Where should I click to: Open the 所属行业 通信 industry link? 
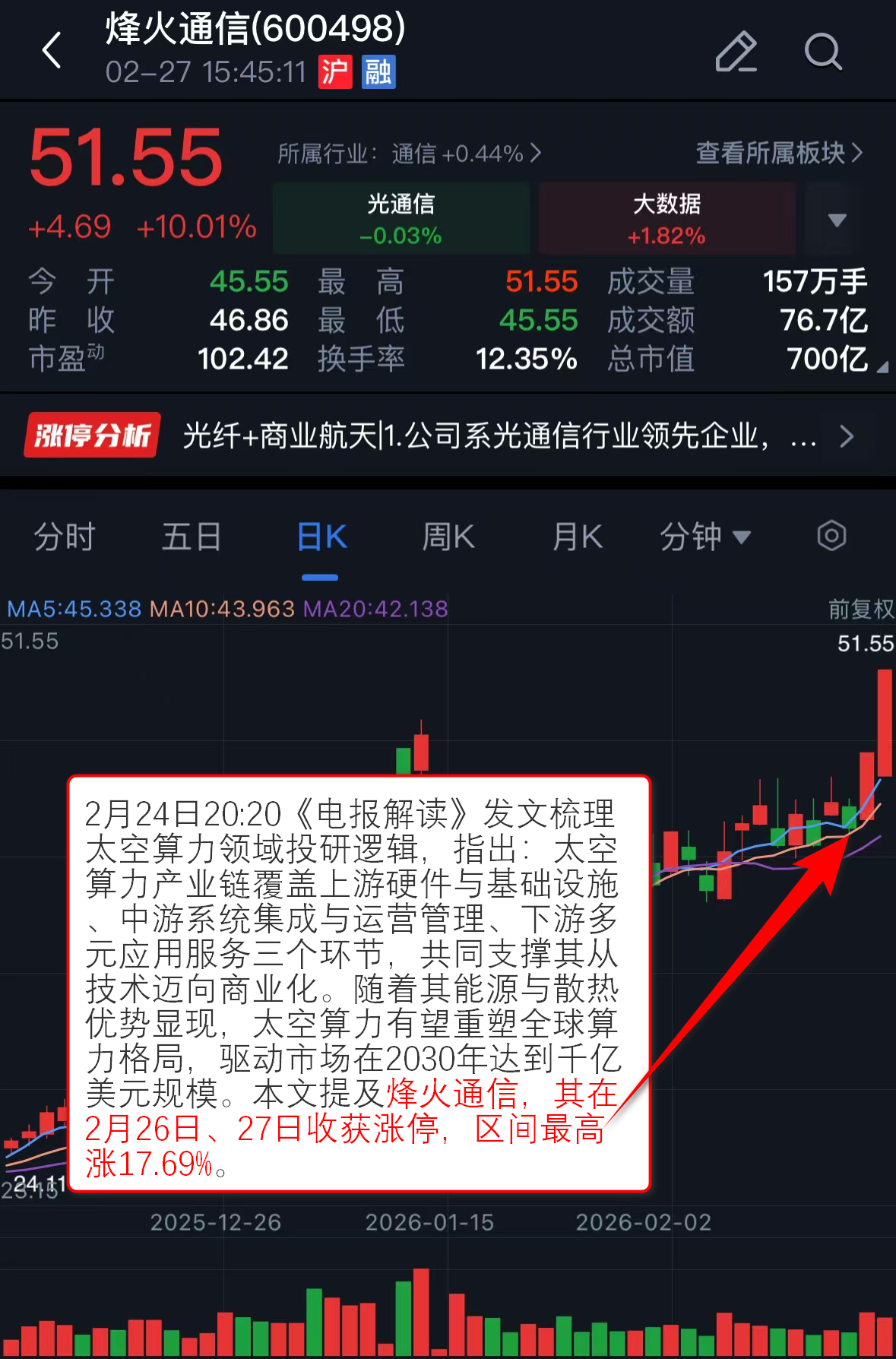(409, 154)
